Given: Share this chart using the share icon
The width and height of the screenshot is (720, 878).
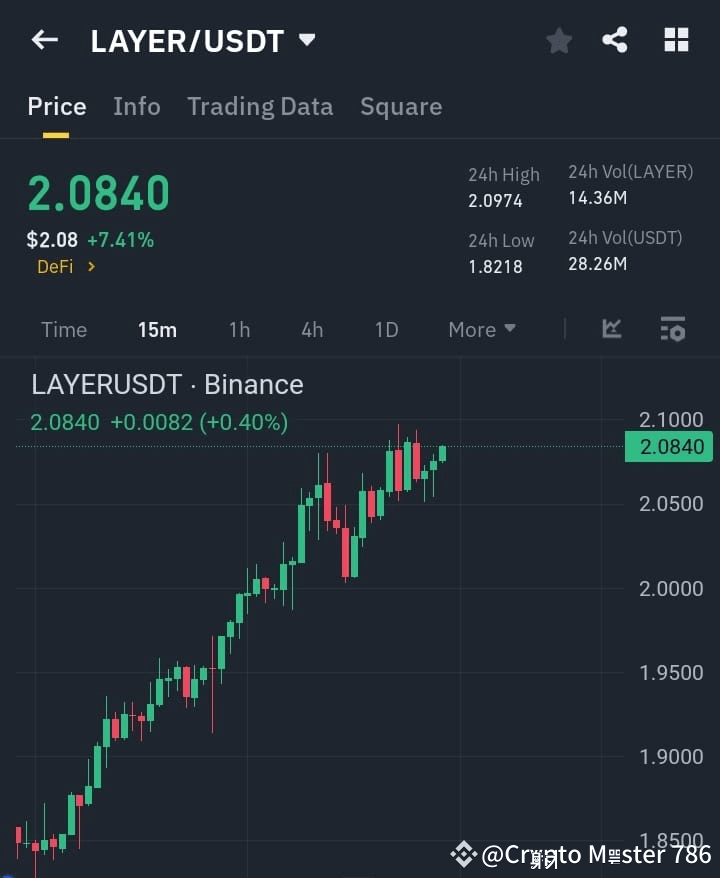Looking at the screenshot, I should point(614,40).
